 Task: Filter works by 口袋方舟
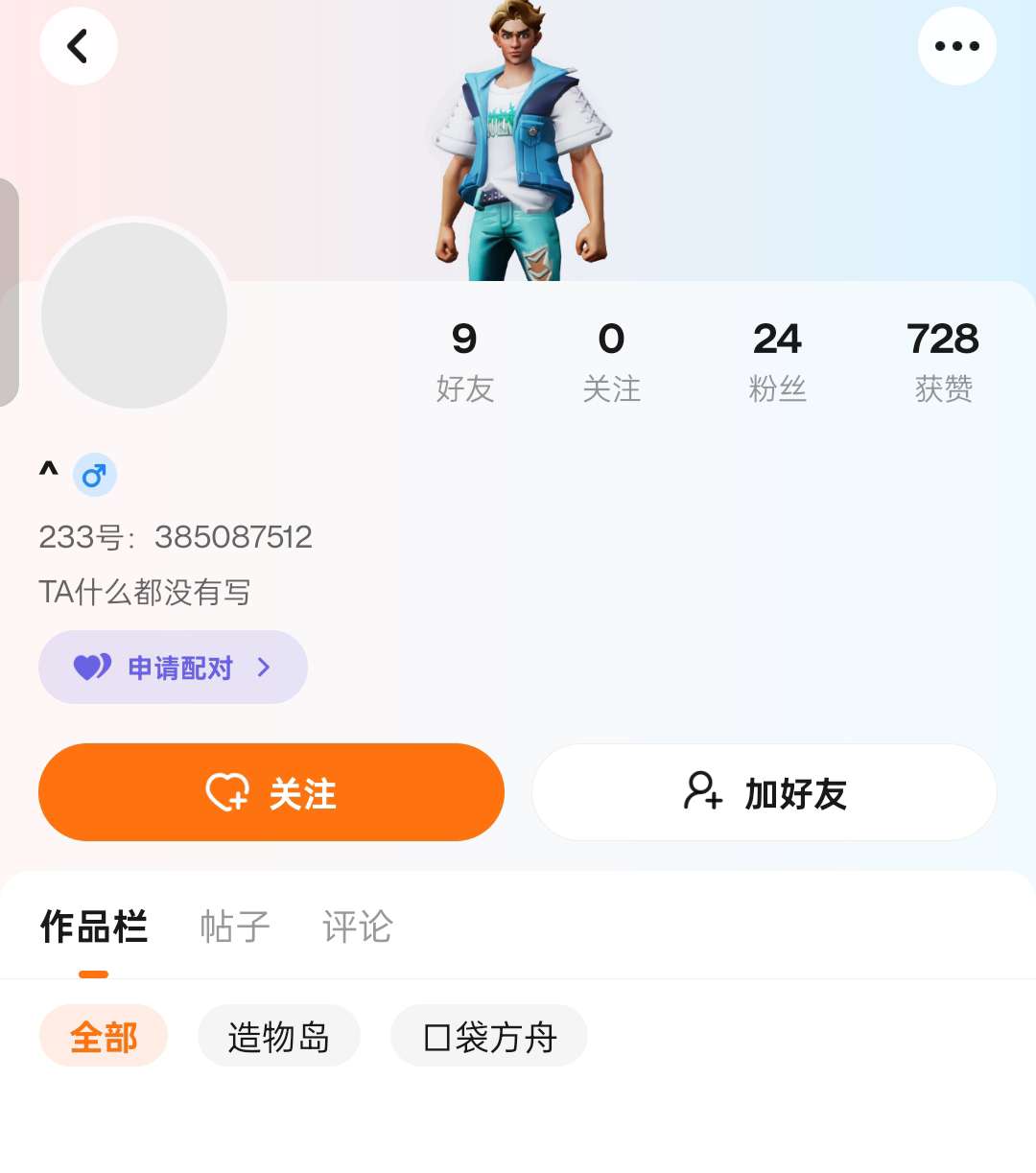tap(489, 1036)
